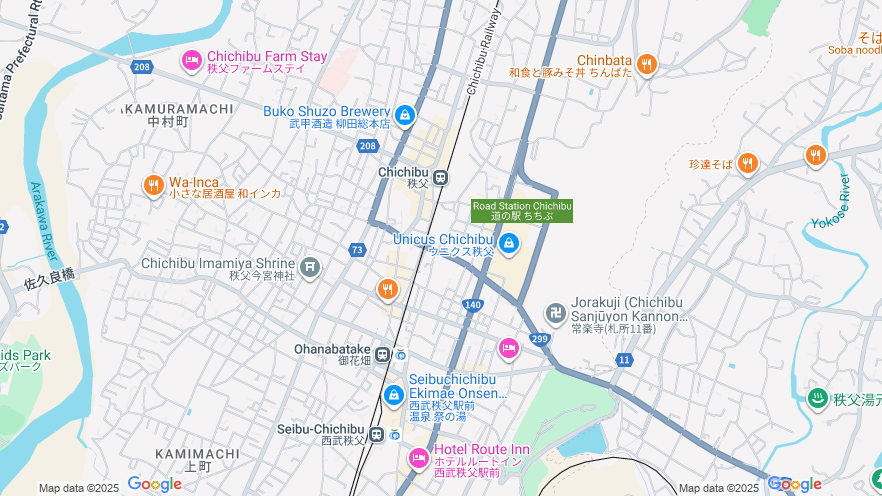Tap the 珍達そば restaurant pin
Image resolution: width=882 pixels, height=496 pixels.
[x=747, y=163]
